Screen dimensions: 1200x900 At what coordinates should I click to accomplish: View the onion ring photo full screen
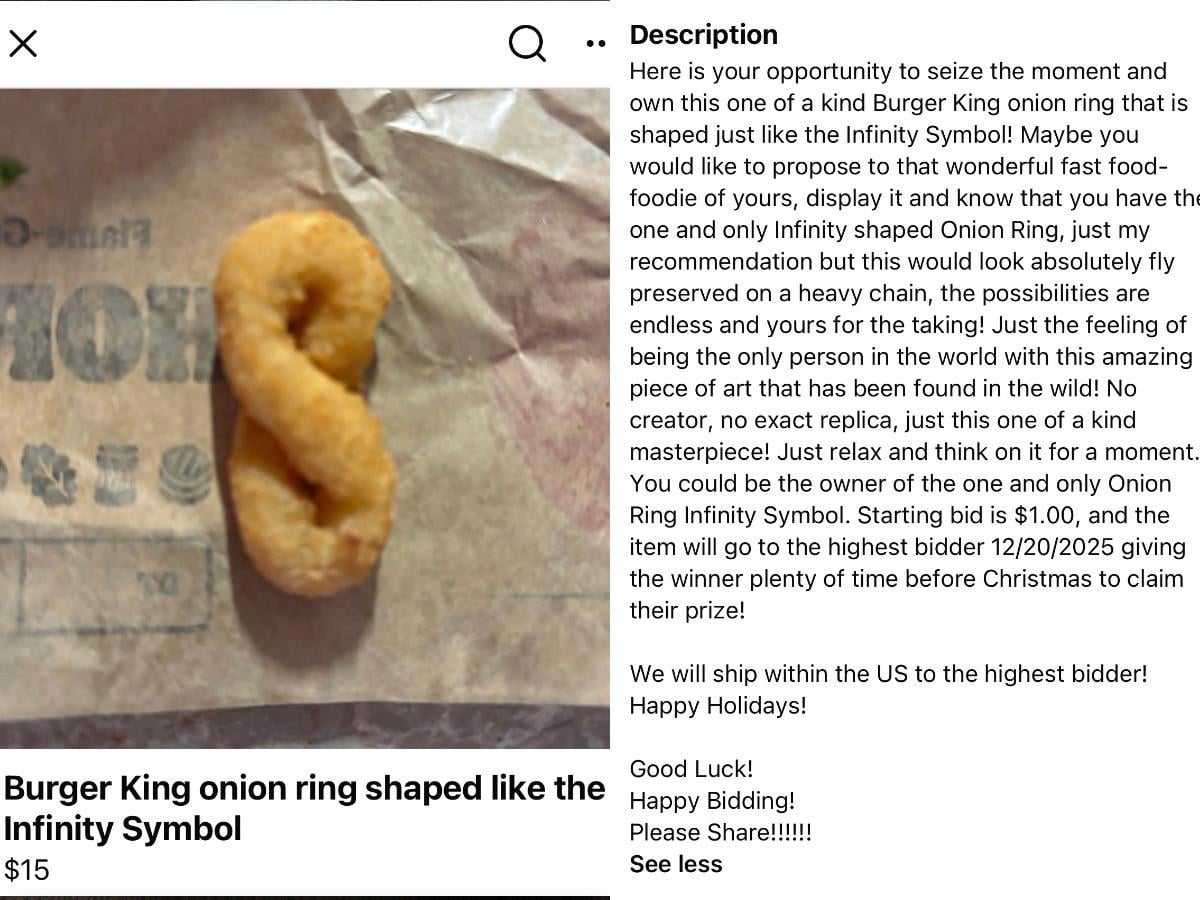tap(304, 418)
